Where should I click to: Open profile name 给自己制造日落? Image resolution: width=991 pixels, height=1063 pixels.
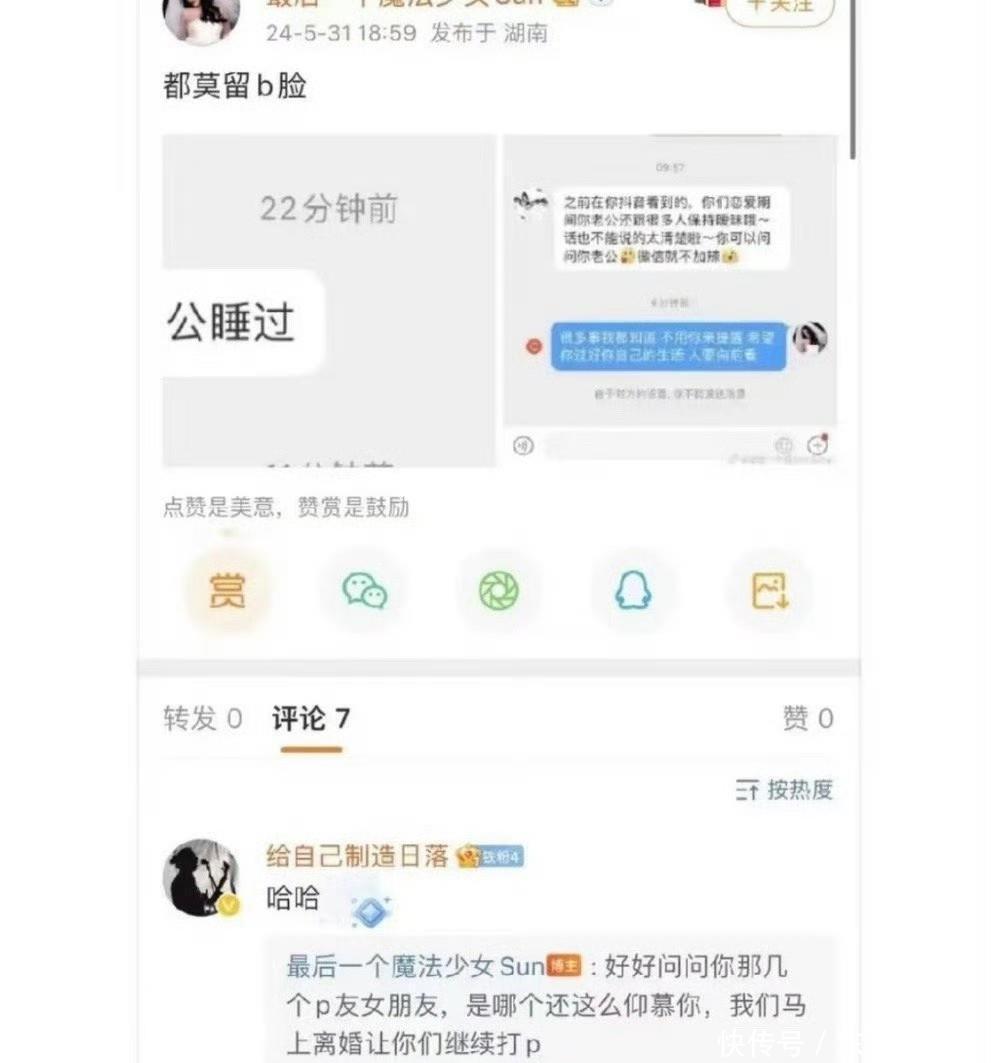(357, 856)
